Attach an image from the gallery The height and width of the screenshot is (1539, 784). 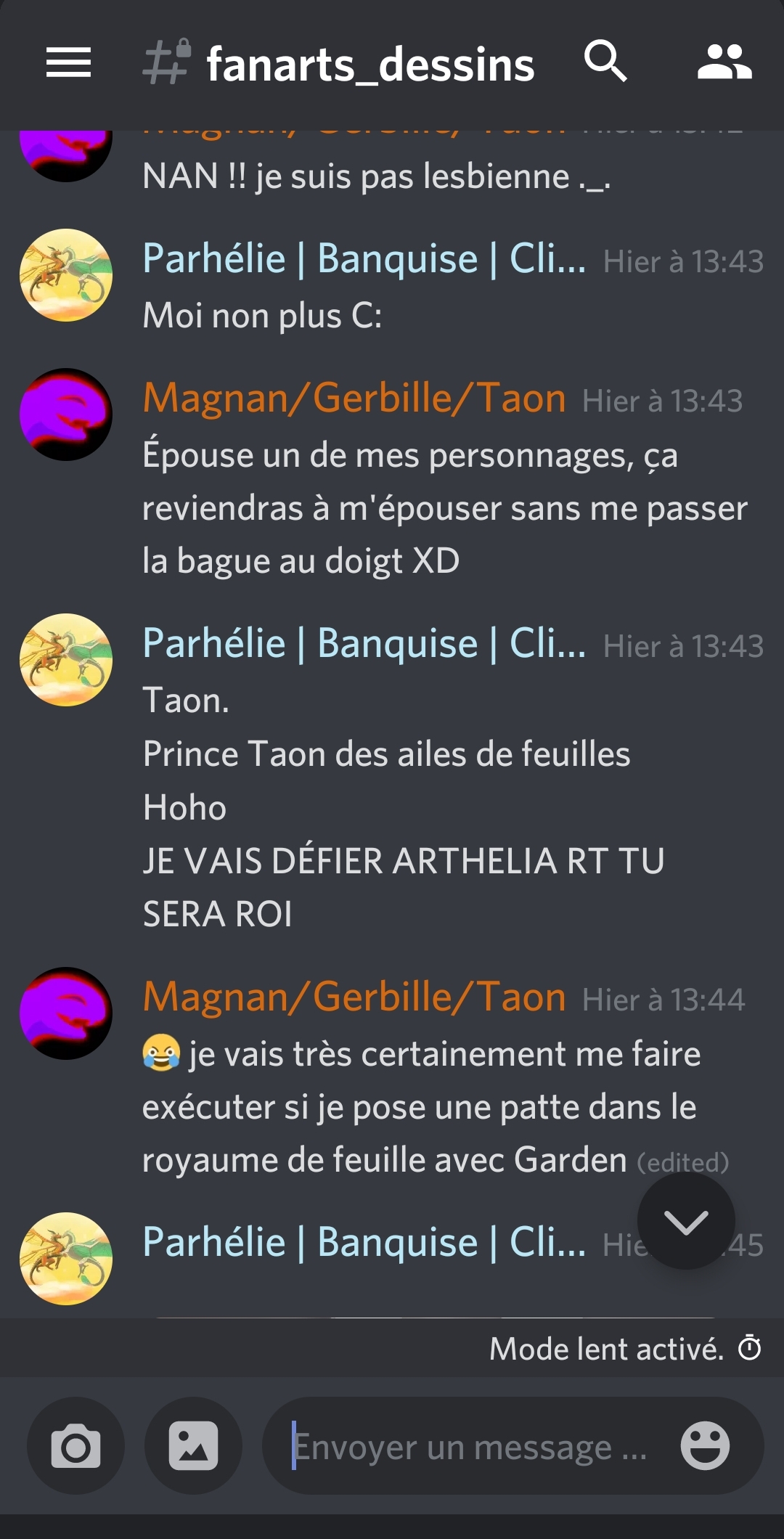193,1445
